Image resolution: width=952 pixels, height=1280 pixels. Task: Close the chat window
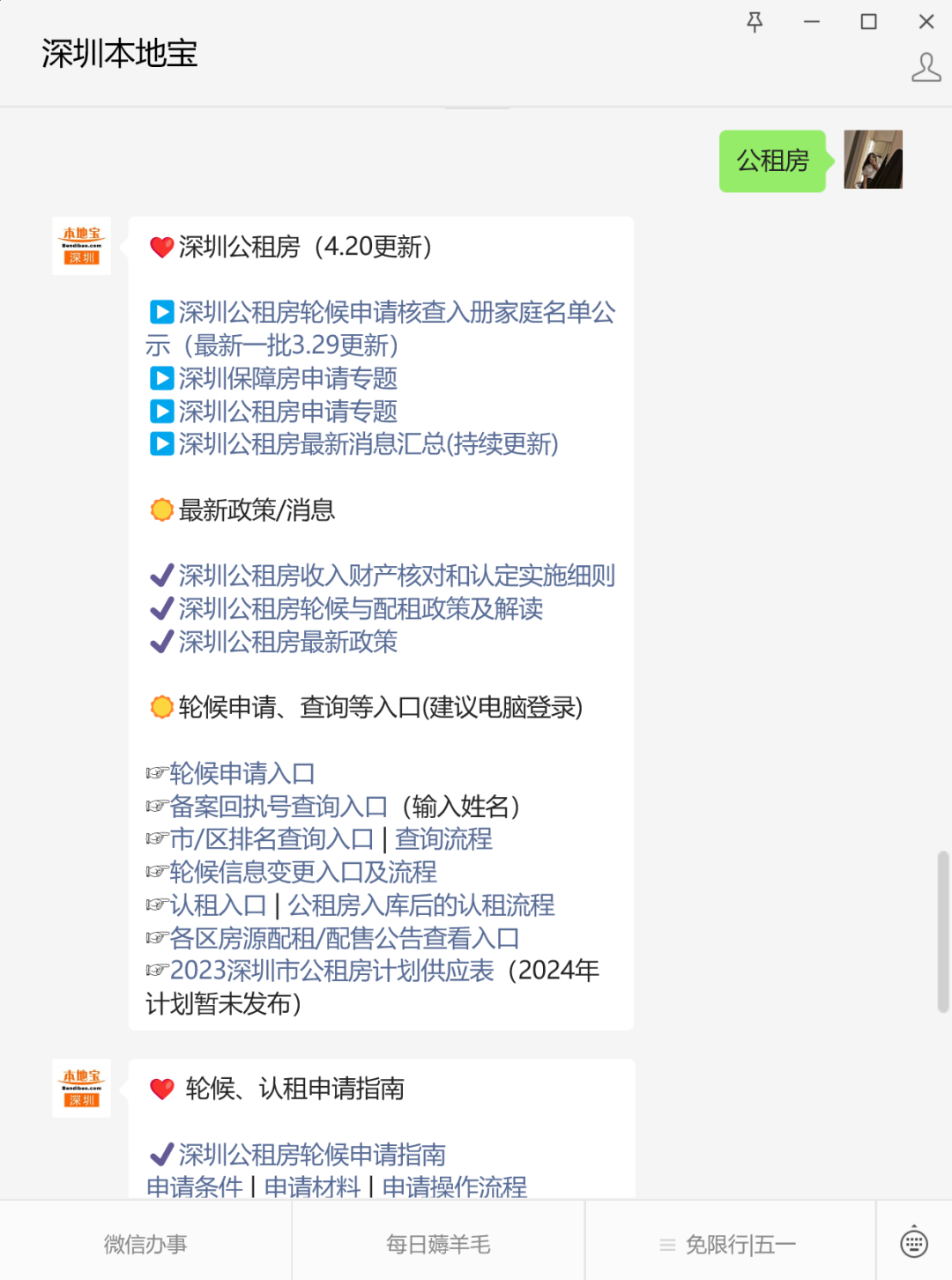click(926, 22)
